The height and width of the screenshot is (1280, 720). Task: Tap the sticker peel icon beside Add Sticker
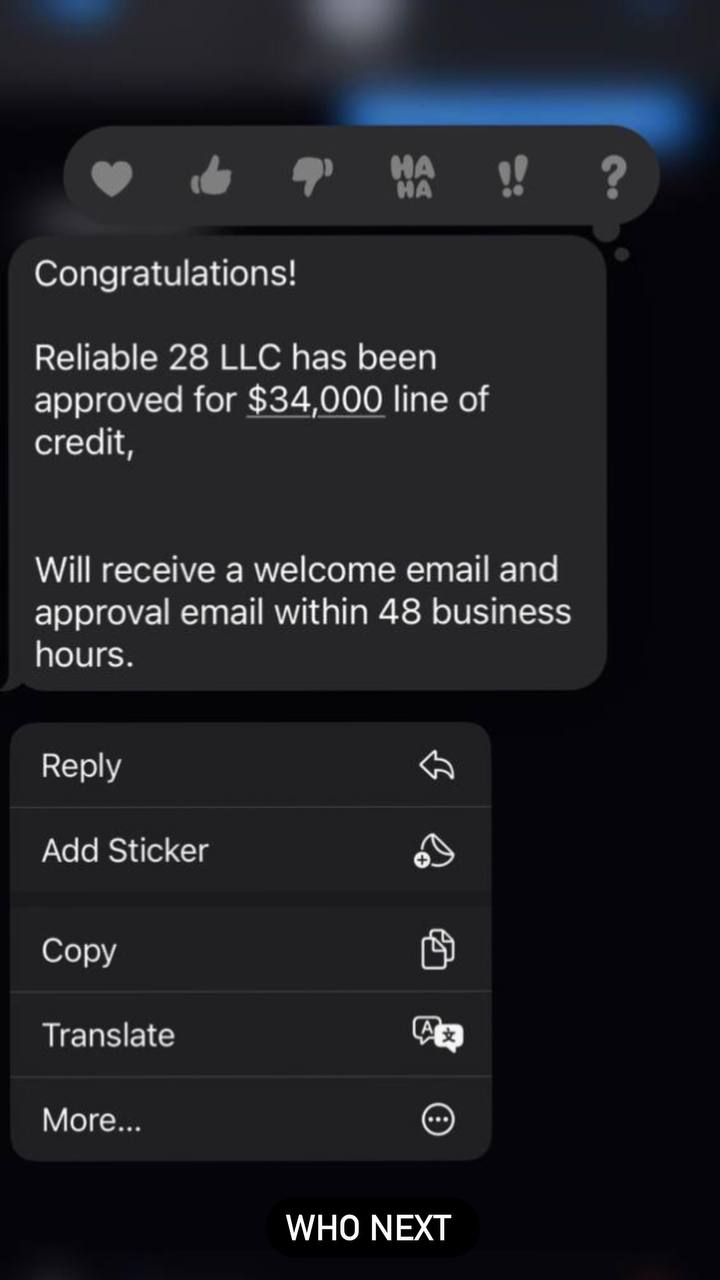click(x=435, y=851)
